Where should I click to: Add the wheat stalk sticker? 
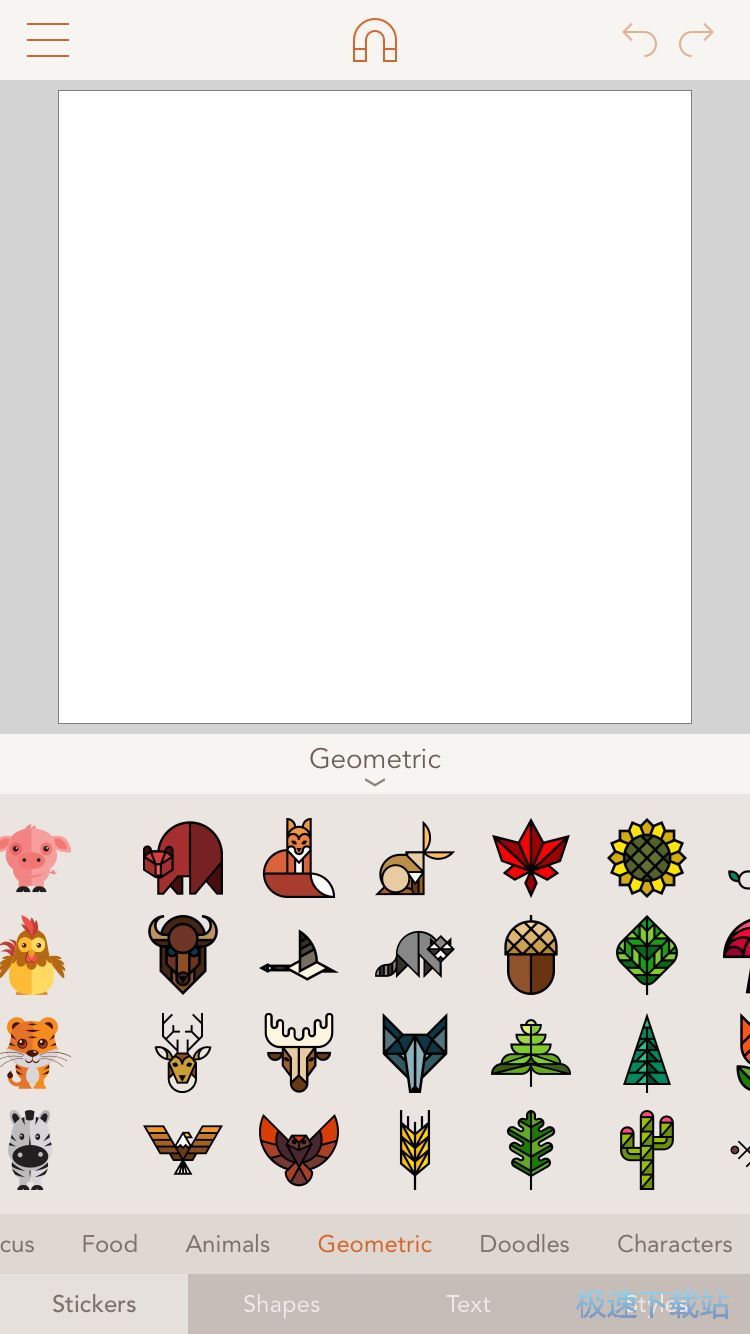tap(415, 1149)
